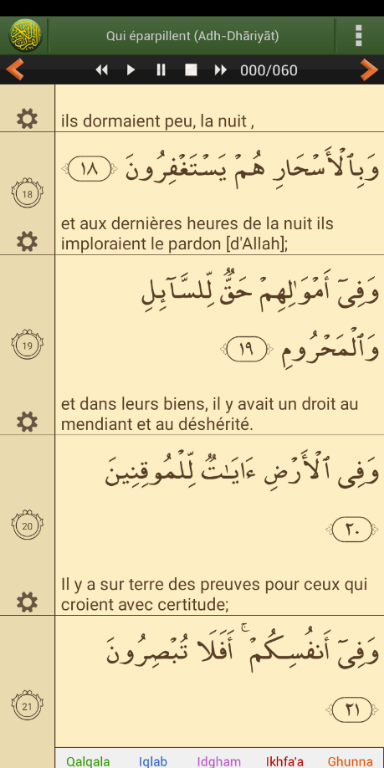Pause the recitation
384x768 pixels.
point(161,70)
